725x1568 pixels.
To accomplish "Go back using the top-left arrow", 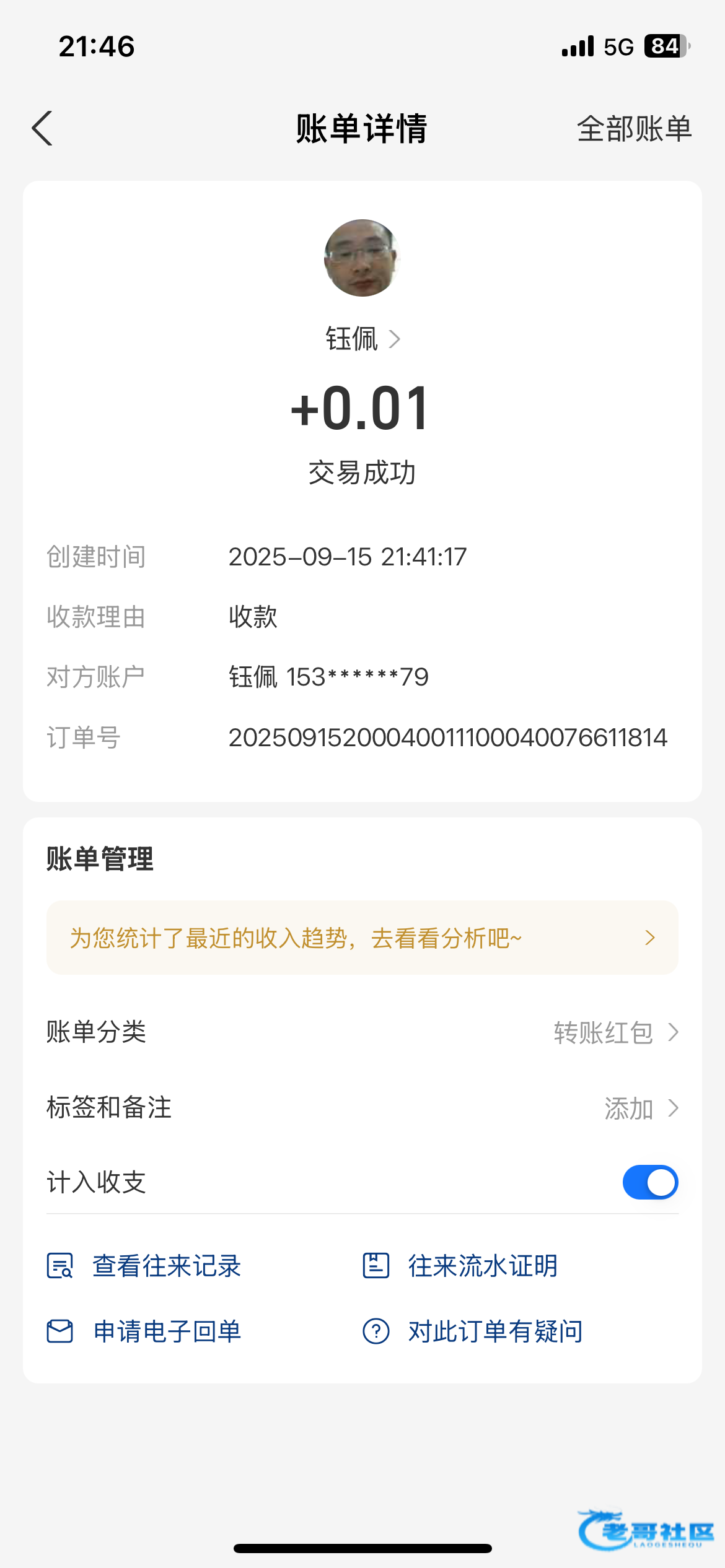I will coord(42,129).
